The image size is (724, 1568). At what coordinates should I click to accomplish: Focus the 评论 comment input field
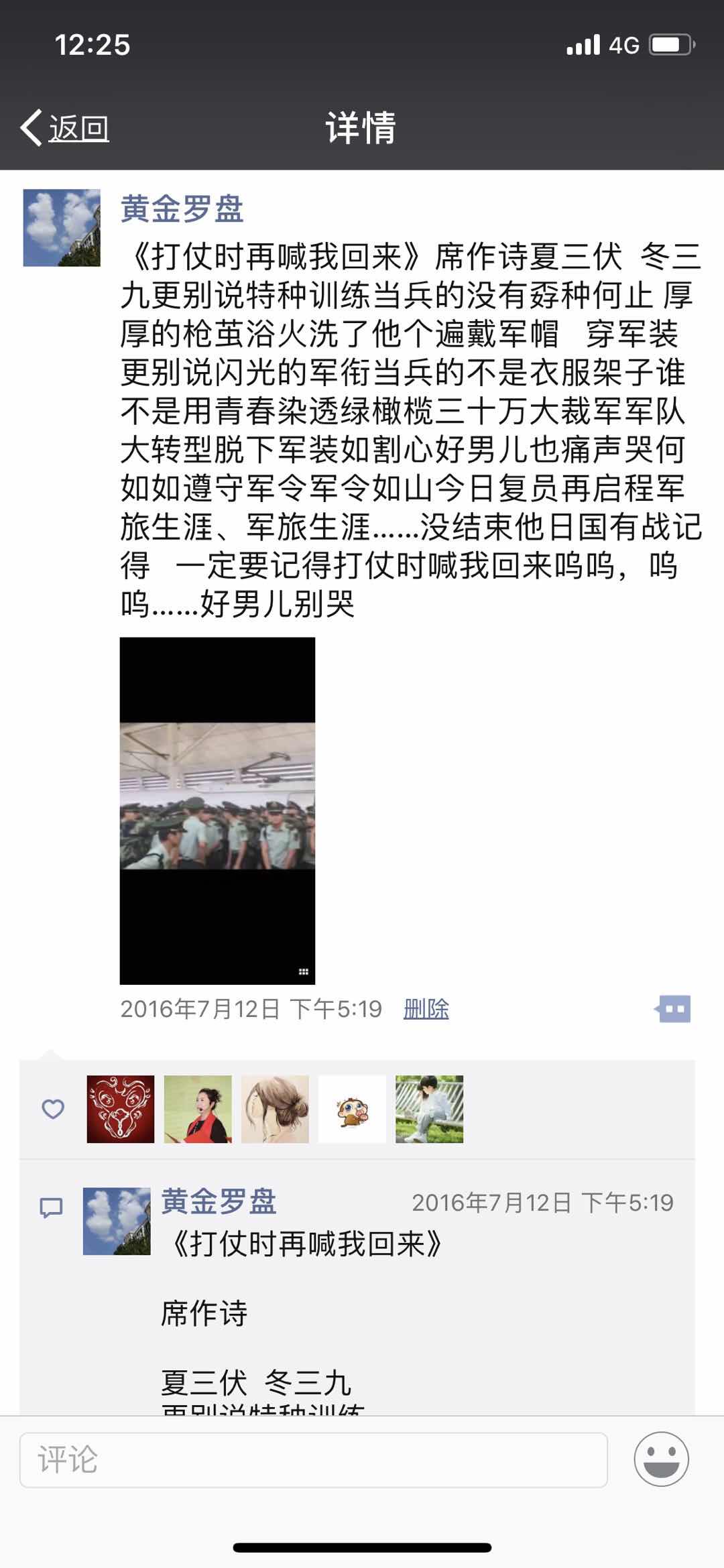313,1459
